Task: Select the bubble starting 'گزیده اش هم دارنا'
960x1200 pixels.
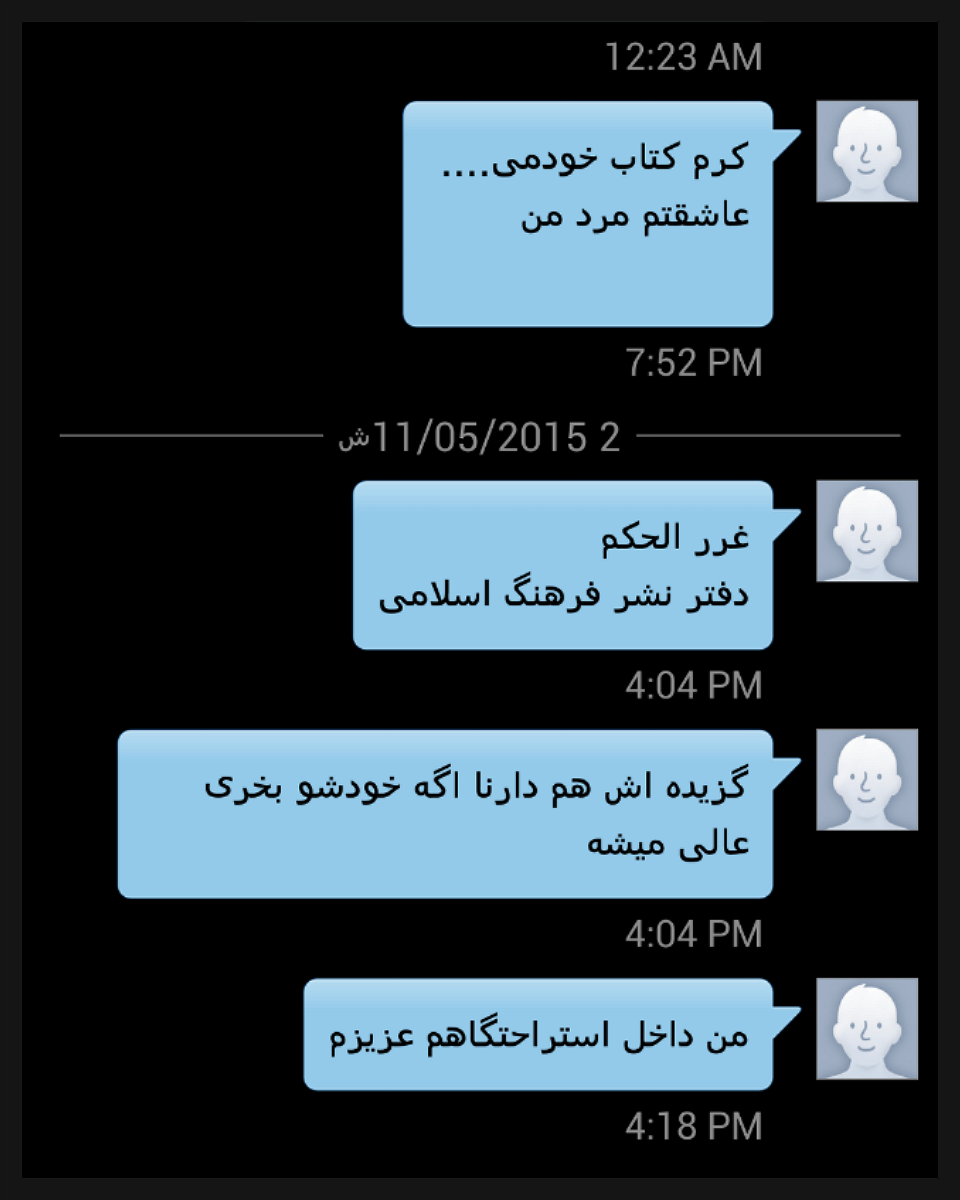Action: pyautogui.click(x=445, y=814)
